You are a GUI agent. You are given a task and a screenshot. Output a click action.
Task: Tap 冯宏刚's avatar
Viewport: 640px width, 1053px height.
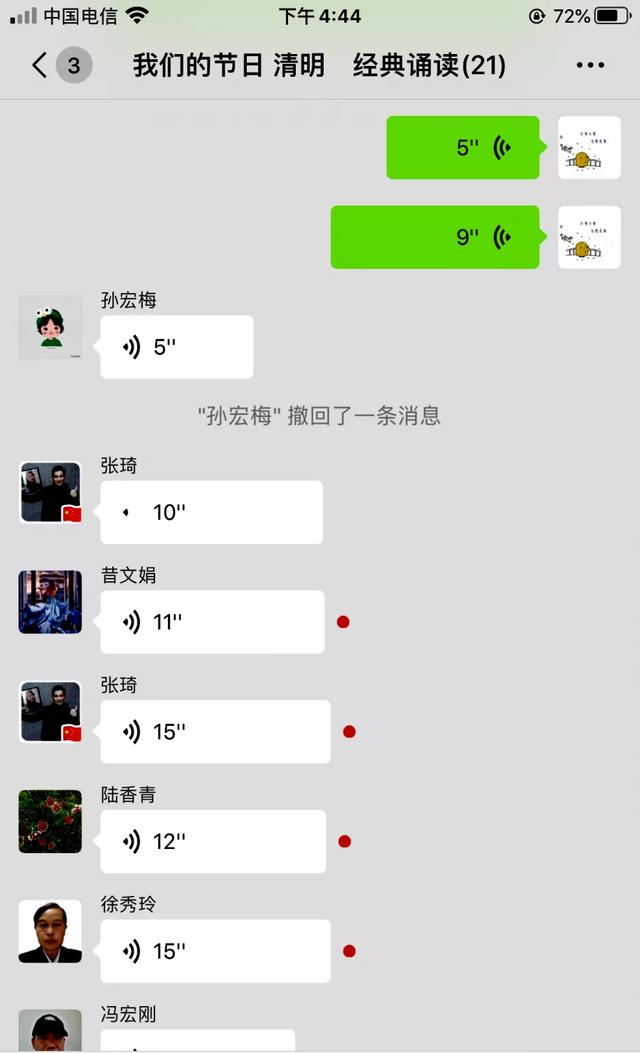point(50,1032)
